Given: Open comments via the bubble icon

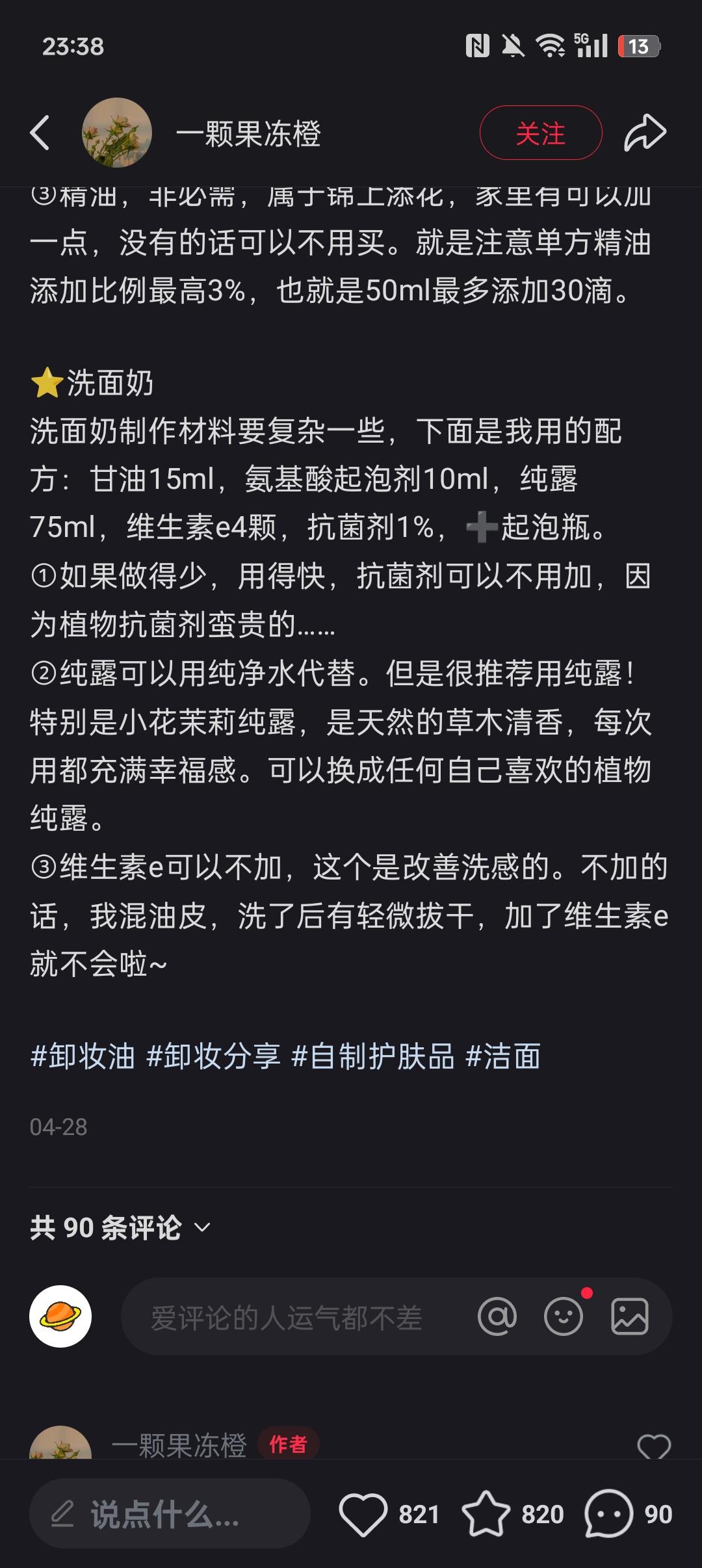Looking at the screenshot, I should click(608, 1514).
